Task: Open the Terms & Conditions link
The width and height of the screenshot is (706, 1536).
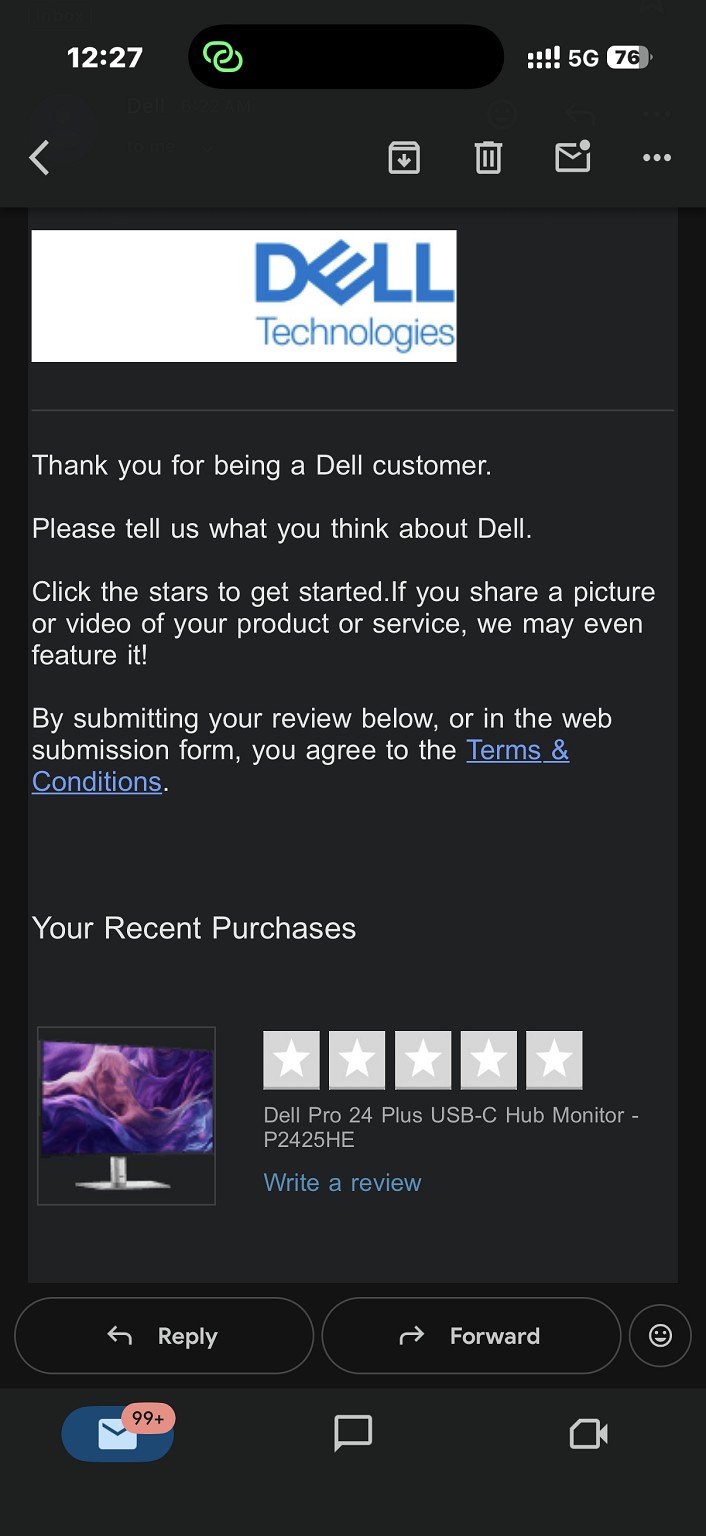Action: pos(517,751)
